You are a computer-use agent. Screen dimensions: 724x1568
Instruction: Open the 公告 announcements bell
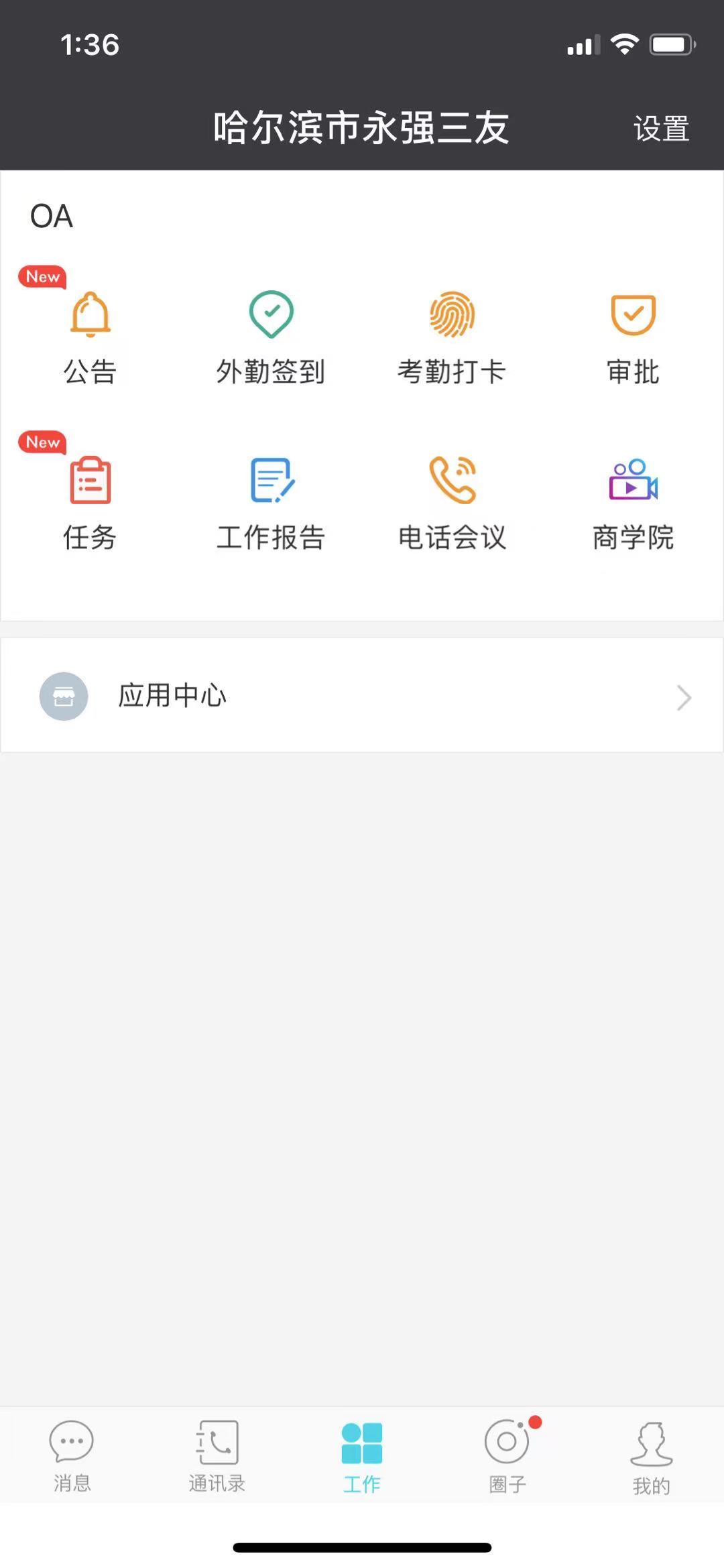click(90, 337)
